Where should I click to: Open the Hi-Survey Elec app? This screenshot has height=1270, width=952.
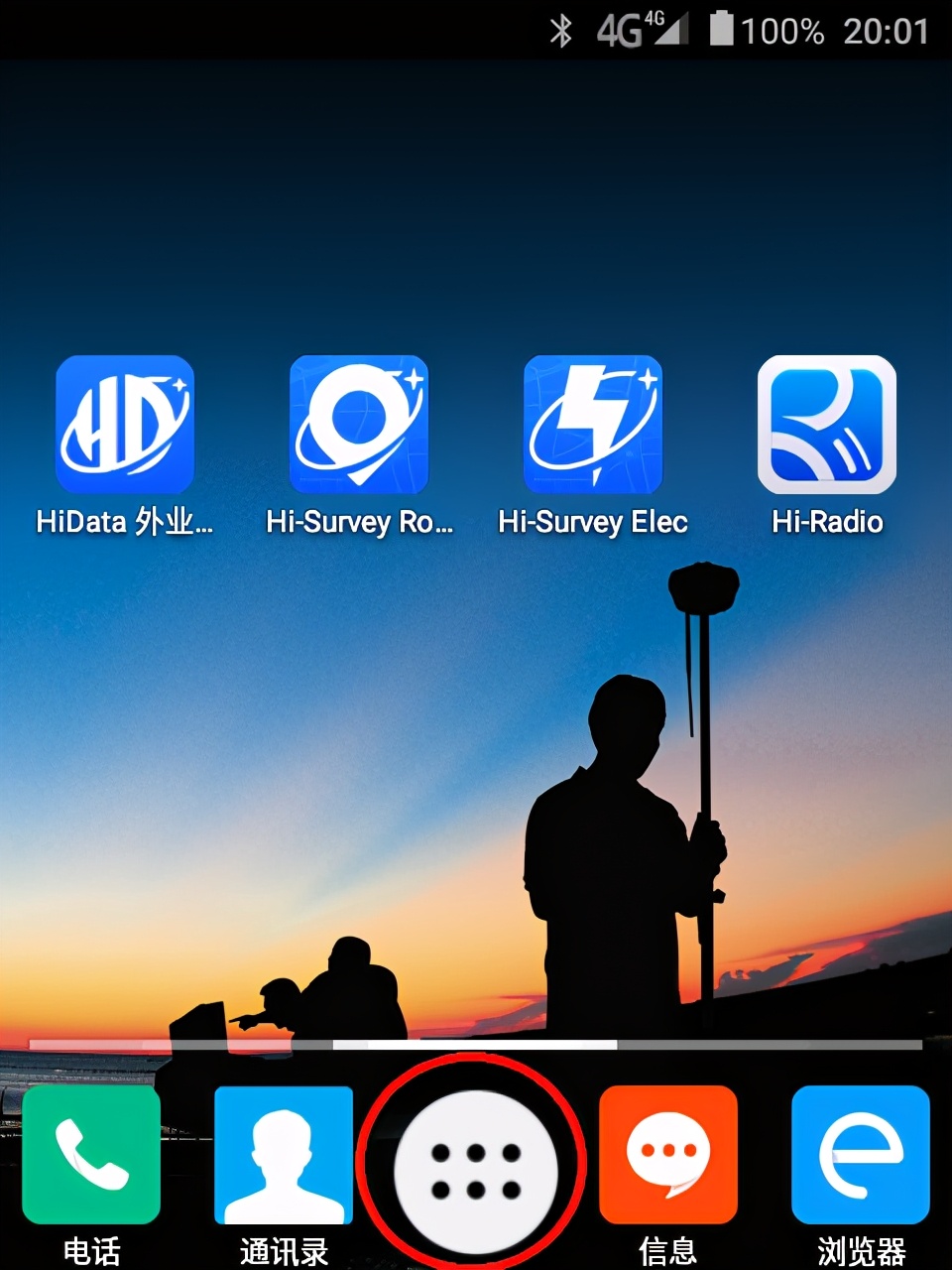593,425
